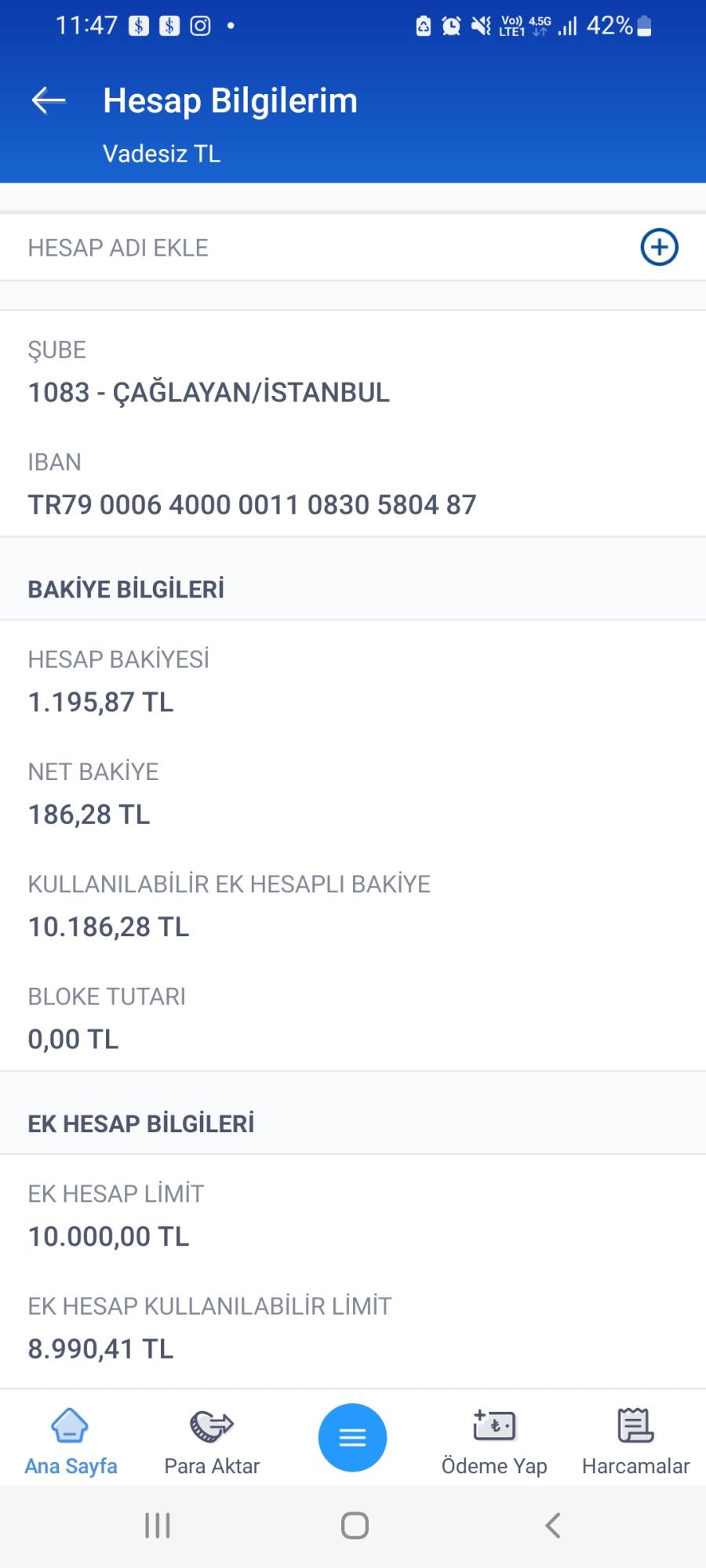Tap the battery indicator showing 42%
Image resolution: width=706 pixels, height=1568 pixels.
click(619, 25)
